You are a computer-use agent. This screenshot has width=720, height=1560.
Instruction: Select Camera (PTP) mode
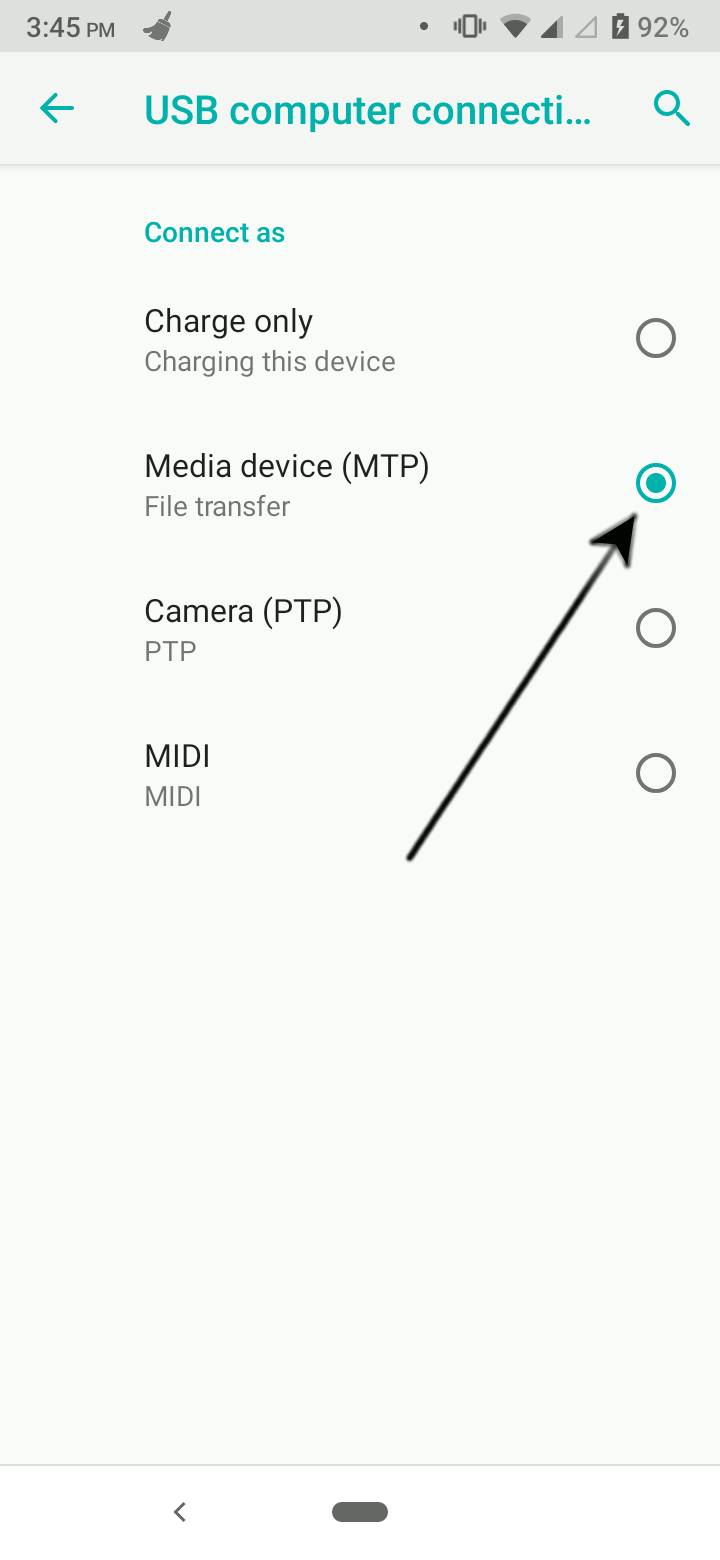[360, 629]
